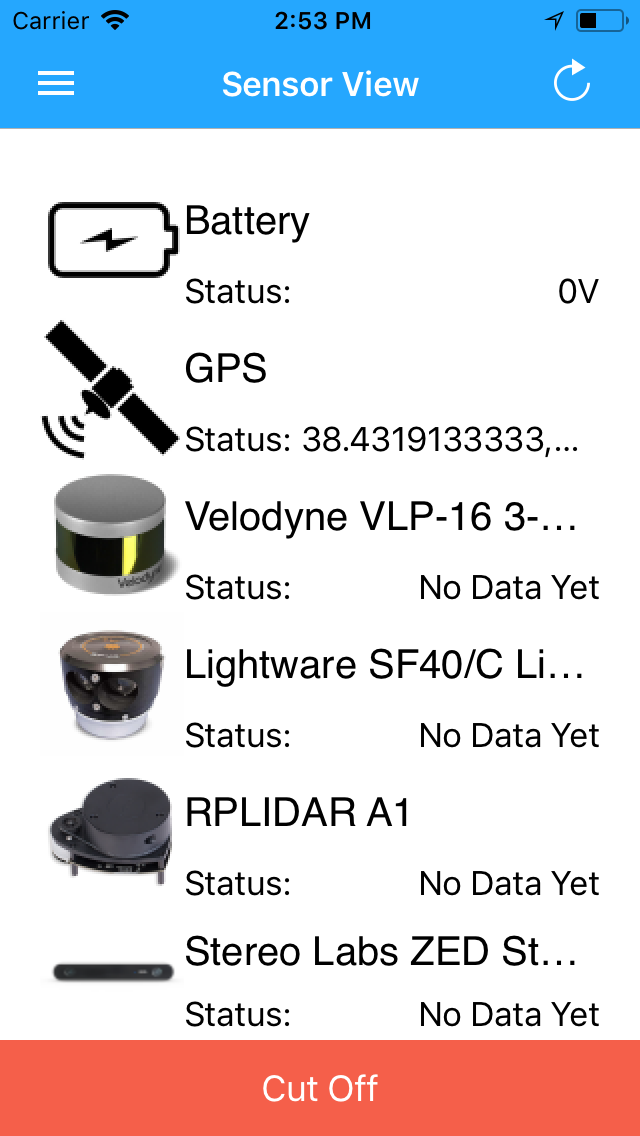The width and height of the screenshot is (640, 1136).
Task: Tap the Stereo Labs ZED row
Action: coord(320,982)
